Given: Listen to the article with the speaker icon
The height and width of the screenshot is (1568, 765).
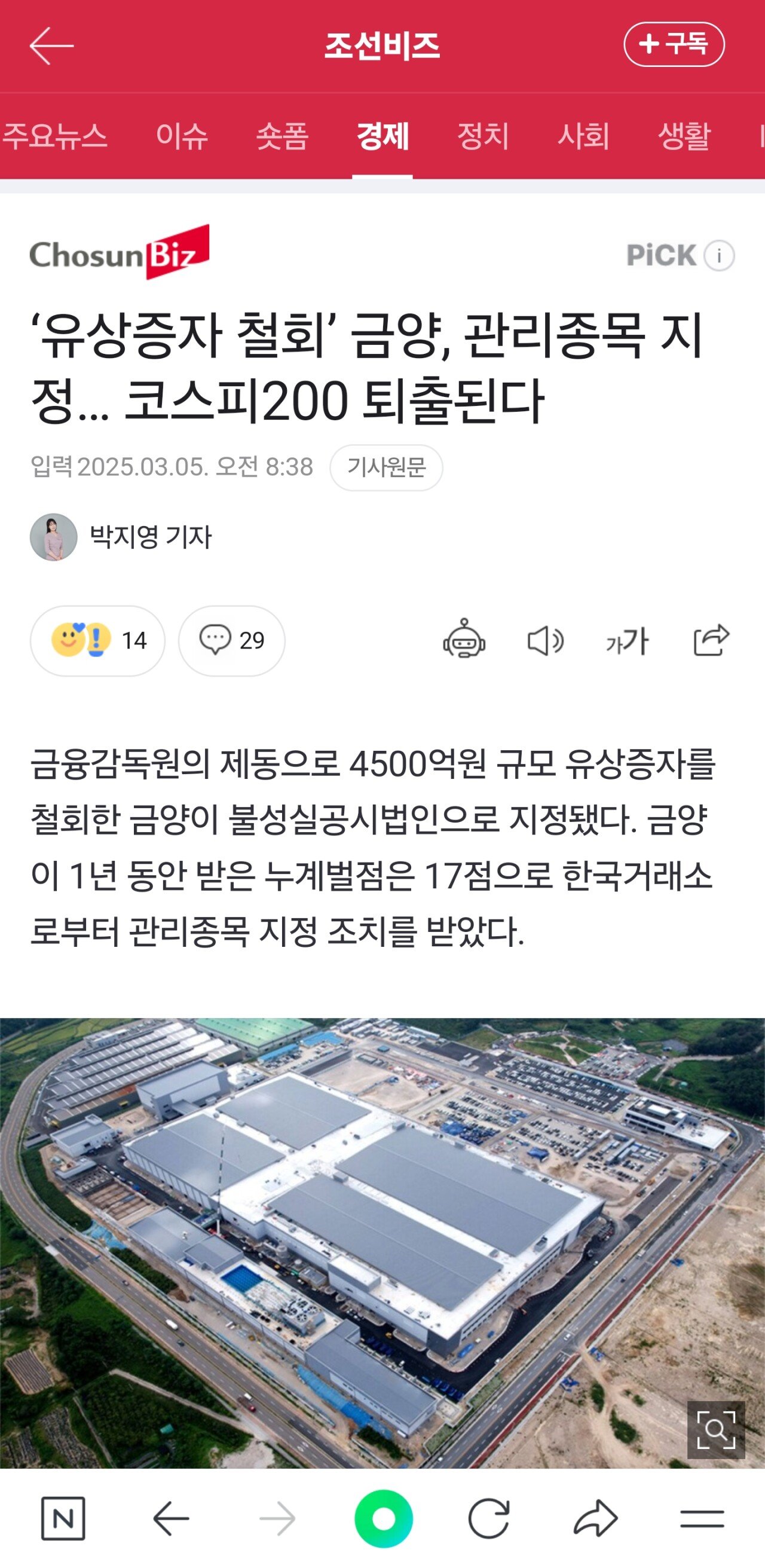Looking at the screenshot, I should point(544,640).
